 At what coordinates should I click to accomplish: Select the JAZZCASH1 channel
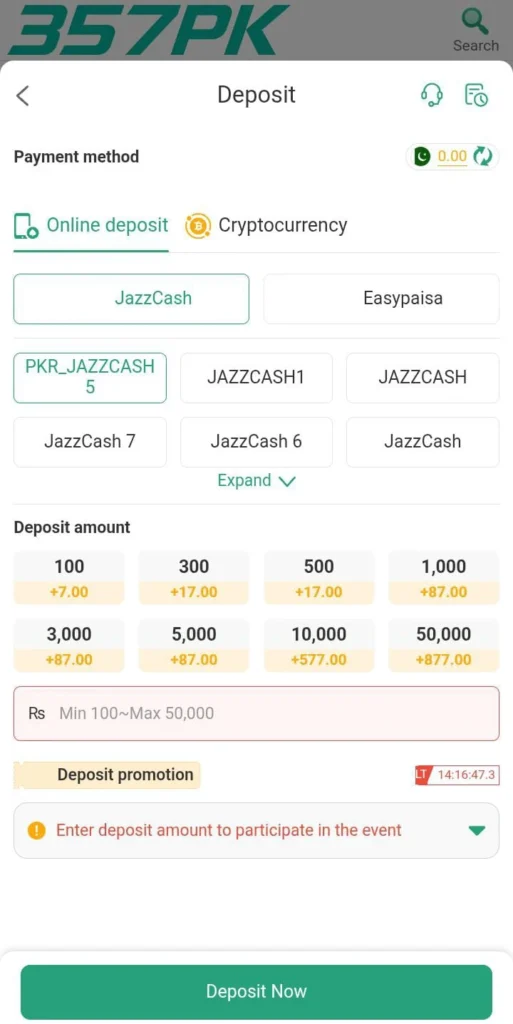tap(256, 377)
